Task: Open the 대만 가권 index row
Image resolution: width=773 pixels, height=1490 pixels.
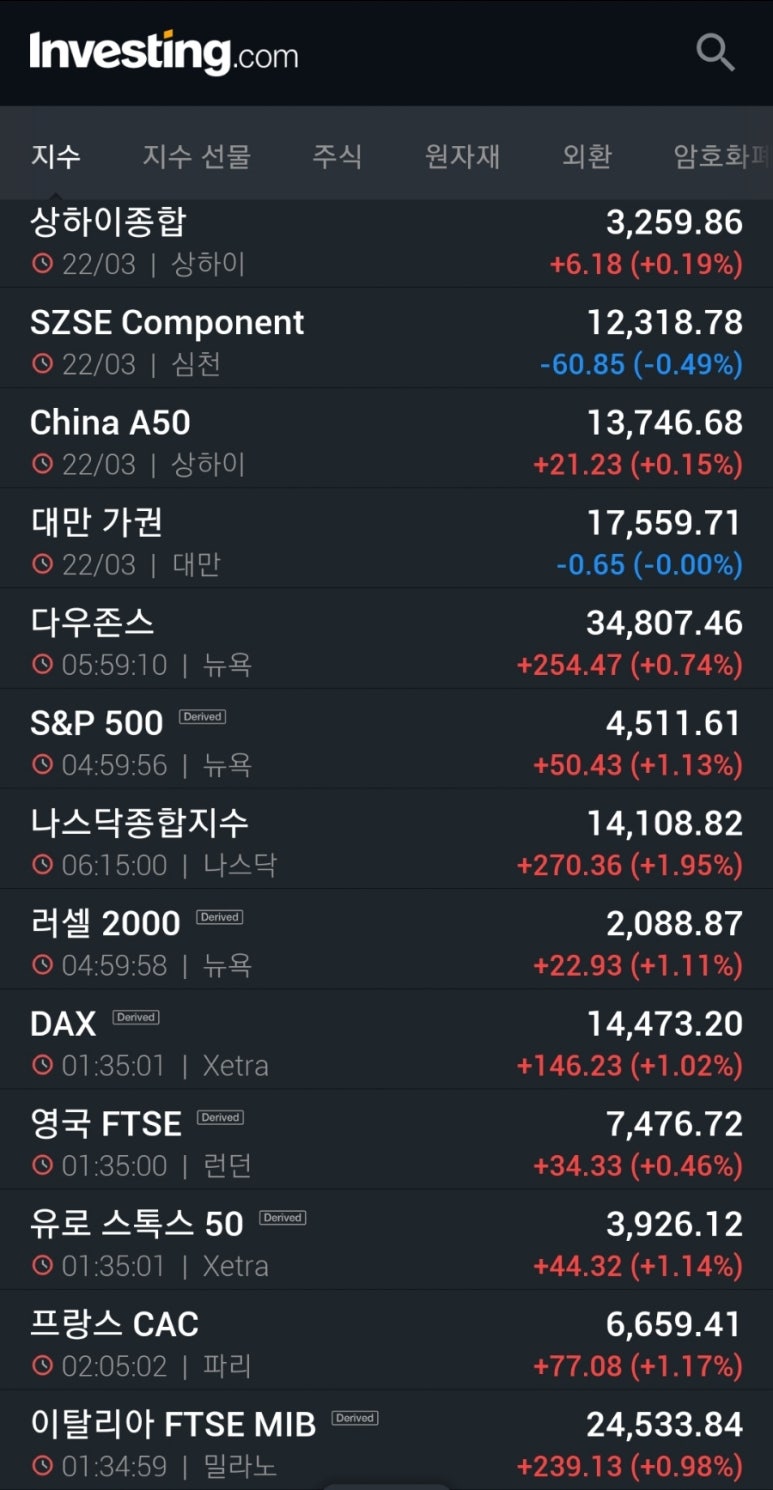Action: tap(386, 538)
